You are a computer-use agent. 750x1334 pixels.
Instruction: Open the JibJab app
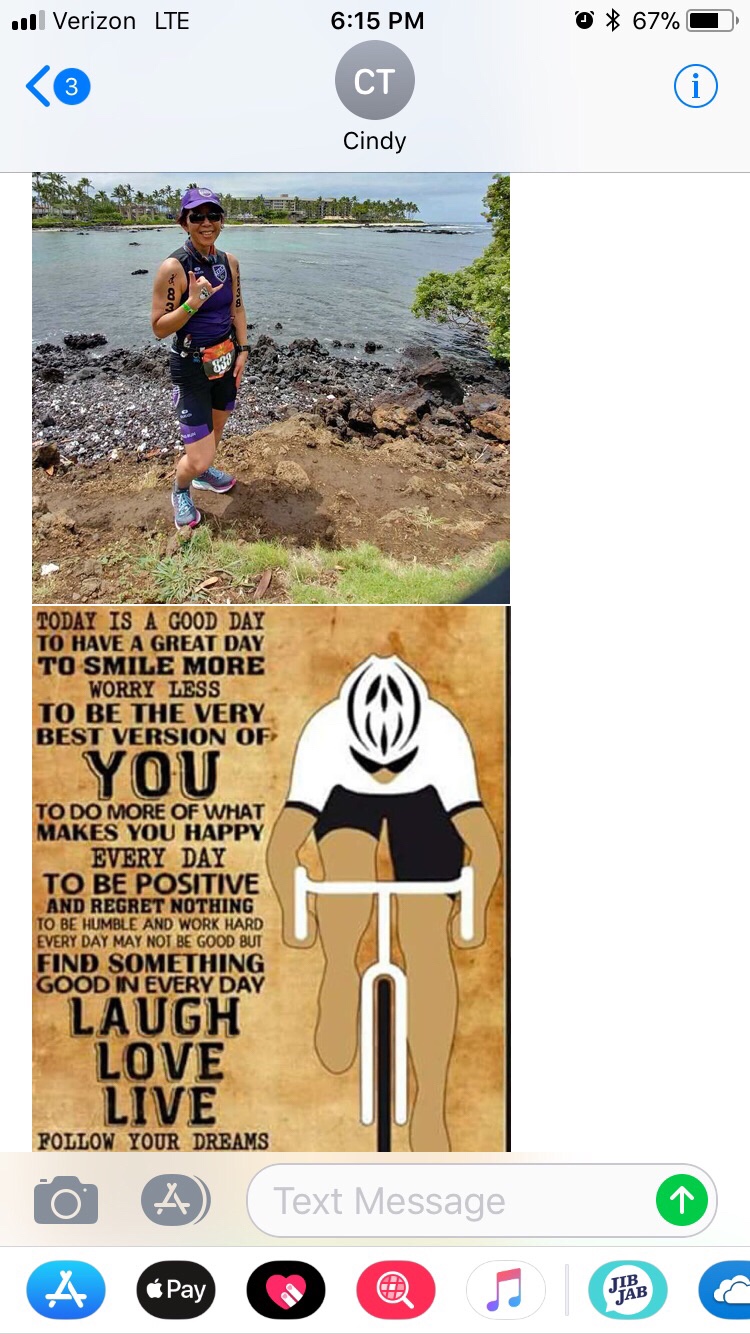[x=628, y=1290]
